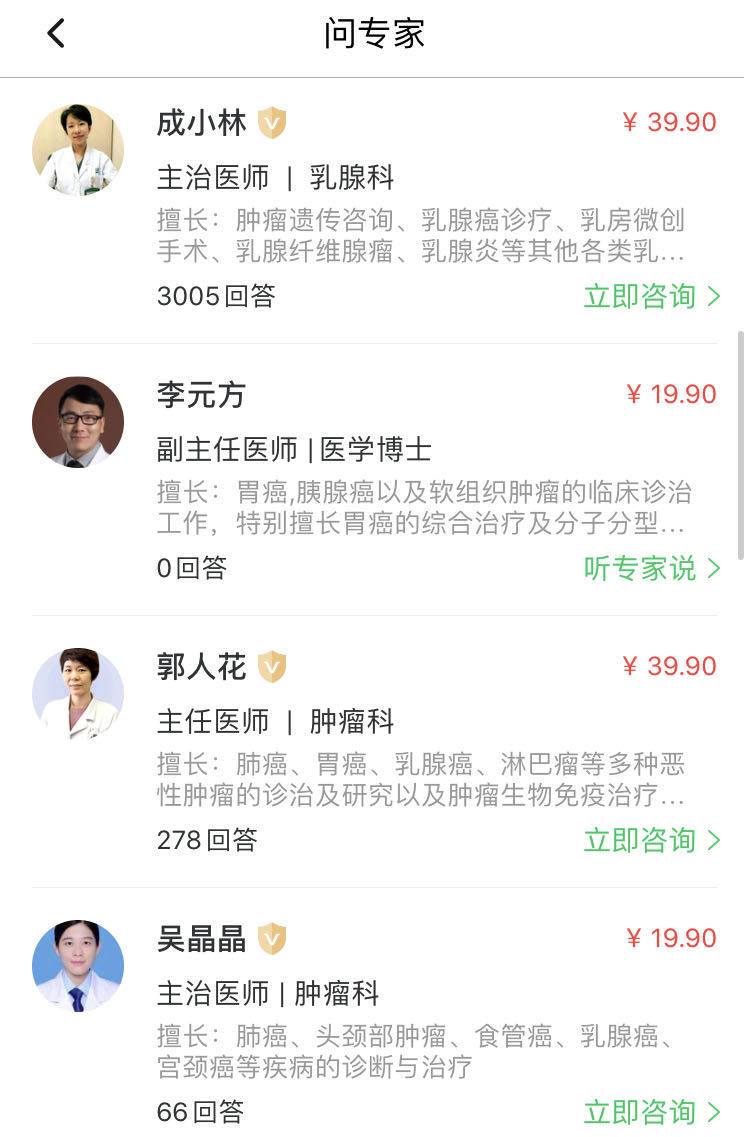
Task: Go back from 问专家 page
Action: 56,34
